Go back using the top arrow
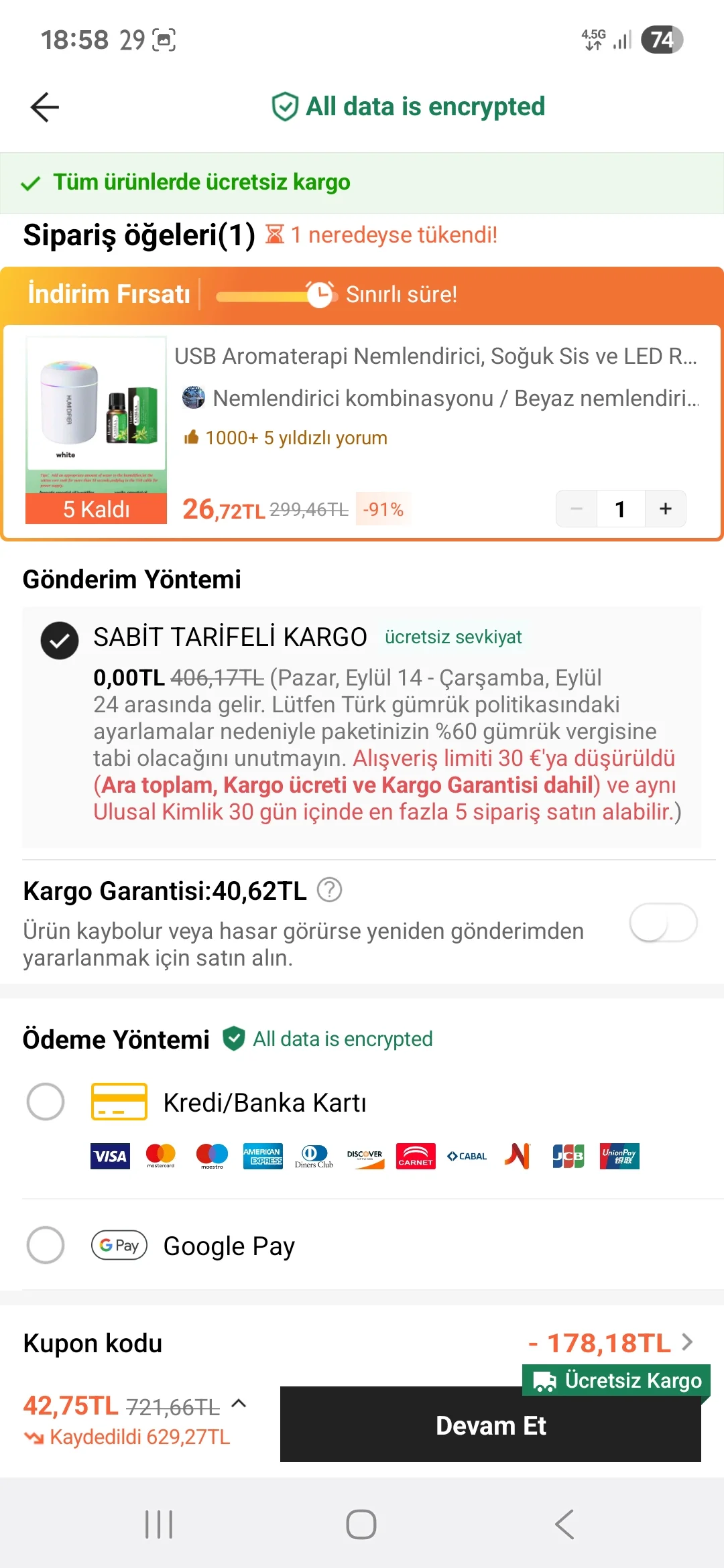Viewport: 724px width, 1568px height. (45, 107)
